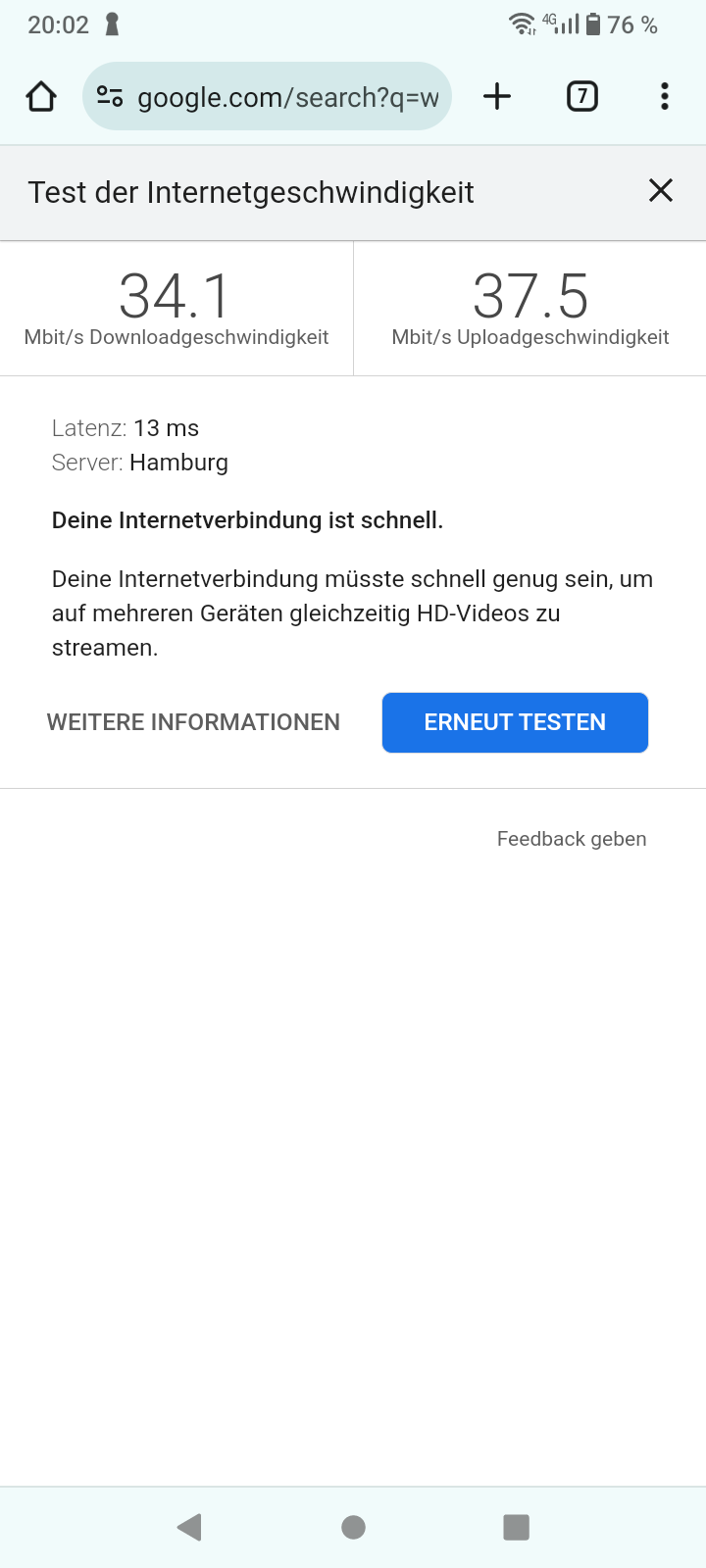Run the test again with Erneut testen
Image resolution: width=706 pixels, height=1568 pixels.
(515, 722)
